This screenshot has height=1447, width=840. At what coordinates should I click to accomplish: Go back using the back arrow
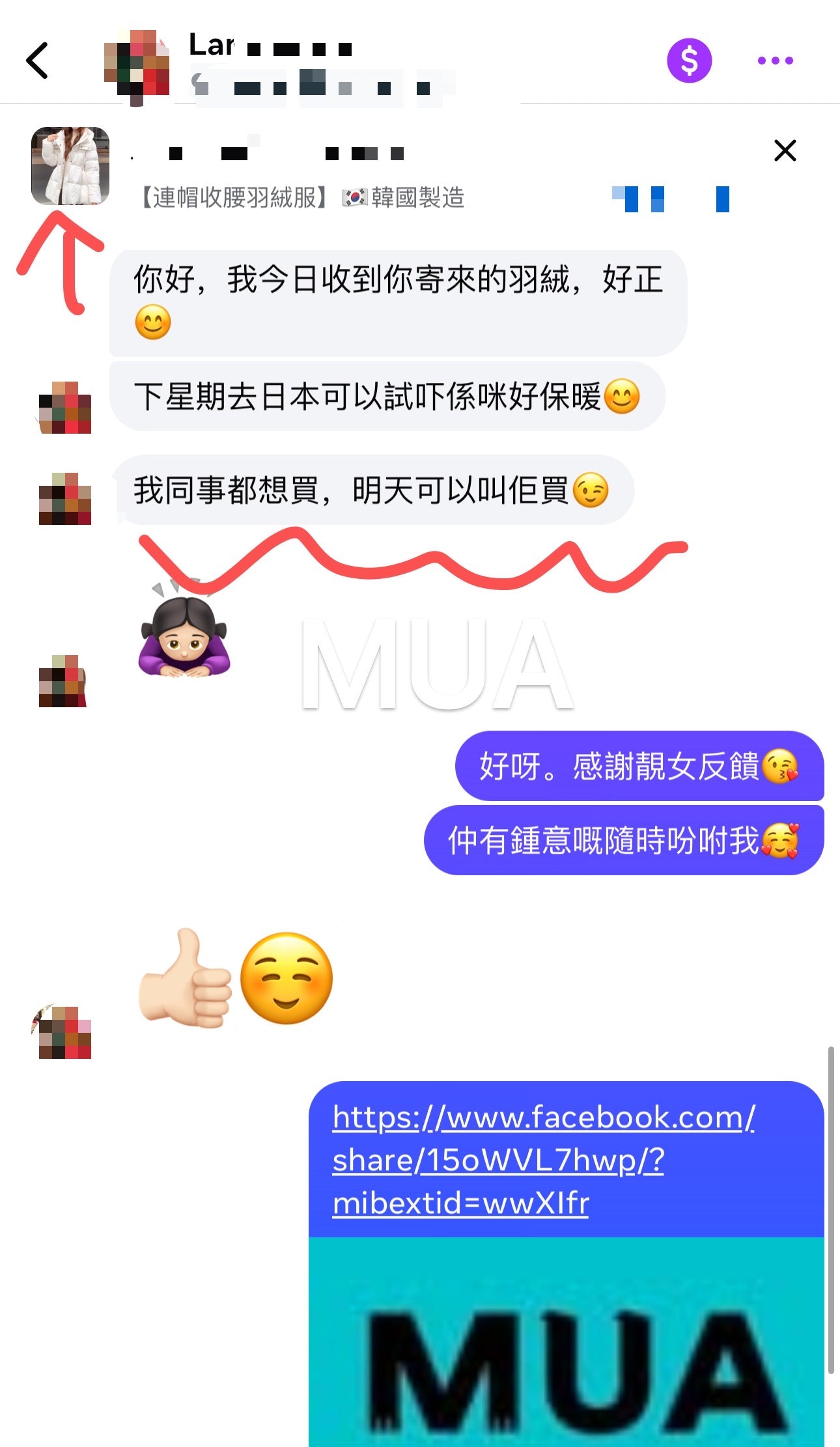coord(38,61)
